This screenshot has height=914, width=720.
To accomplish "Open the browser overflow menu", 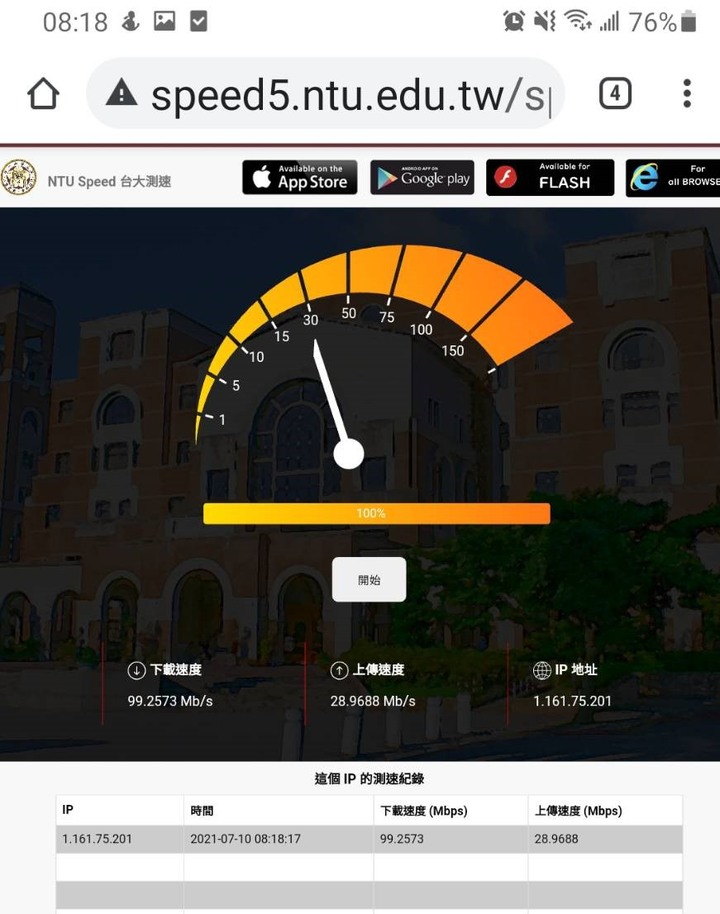I will click(x=687, y=94).
